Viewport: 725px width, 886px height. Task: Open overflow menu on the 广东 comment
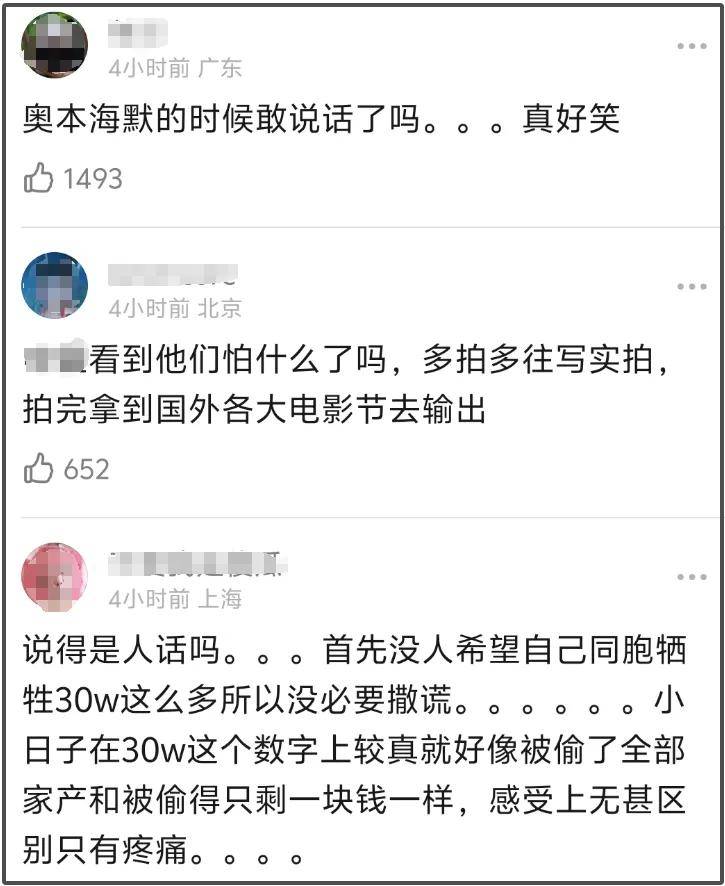pyautogui.click(x=691, y=47)
